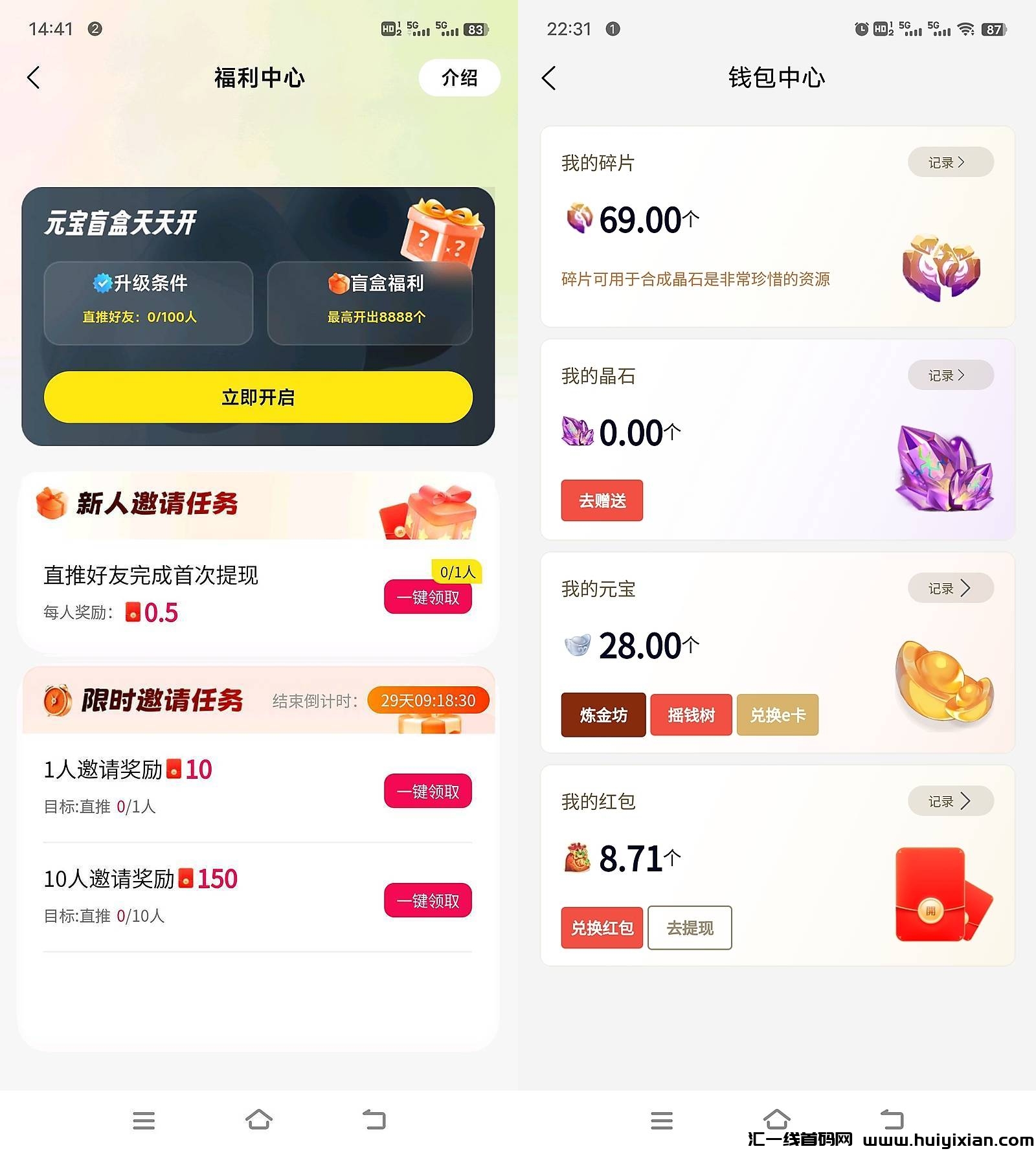Tap the 兑换e卡 button
1036x1151 pixels.
tap(777, 715)
